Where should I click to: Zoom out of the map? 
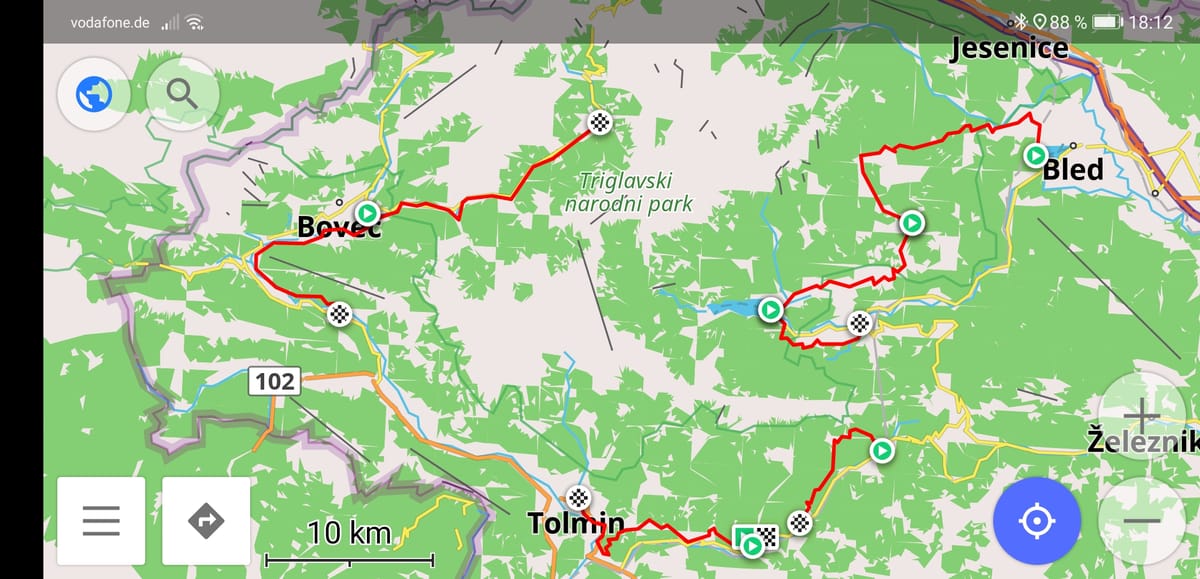click(1141, 521)
